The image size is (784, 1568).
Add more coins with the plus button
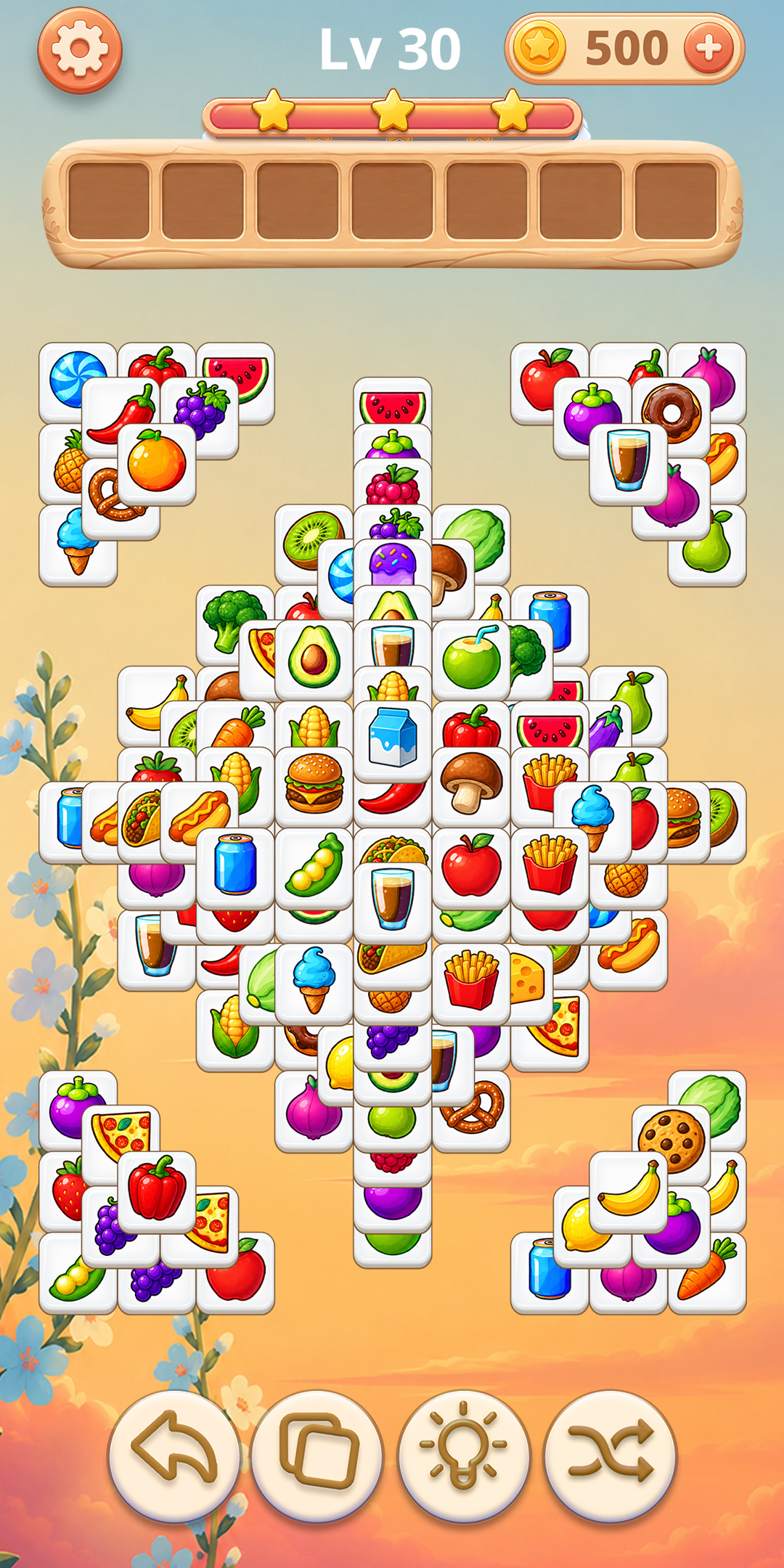coord(709,49)
